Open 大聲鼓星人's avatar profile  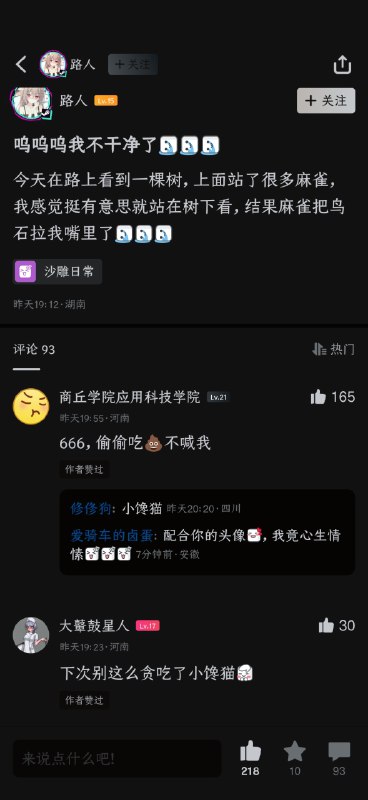click(31, 635)
